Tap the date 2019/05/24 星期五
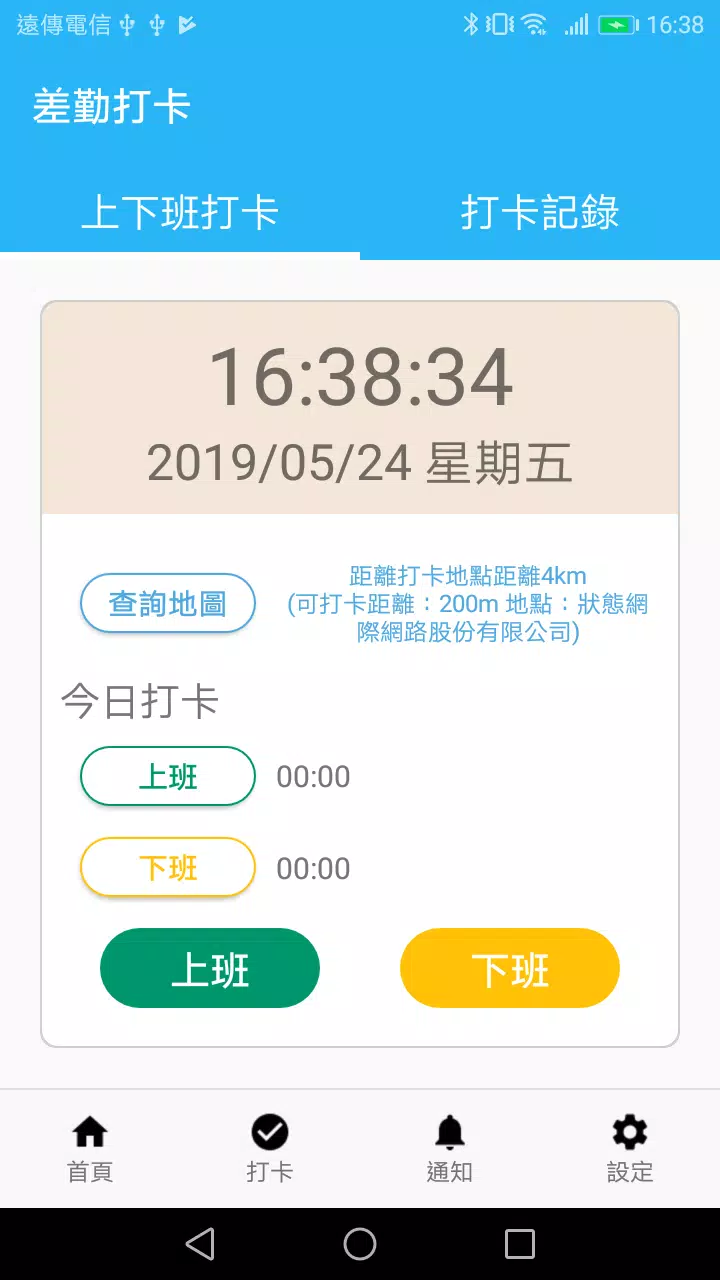Image resolution: width=720 pixels, height=1280 pixels. tap(360, 463)
